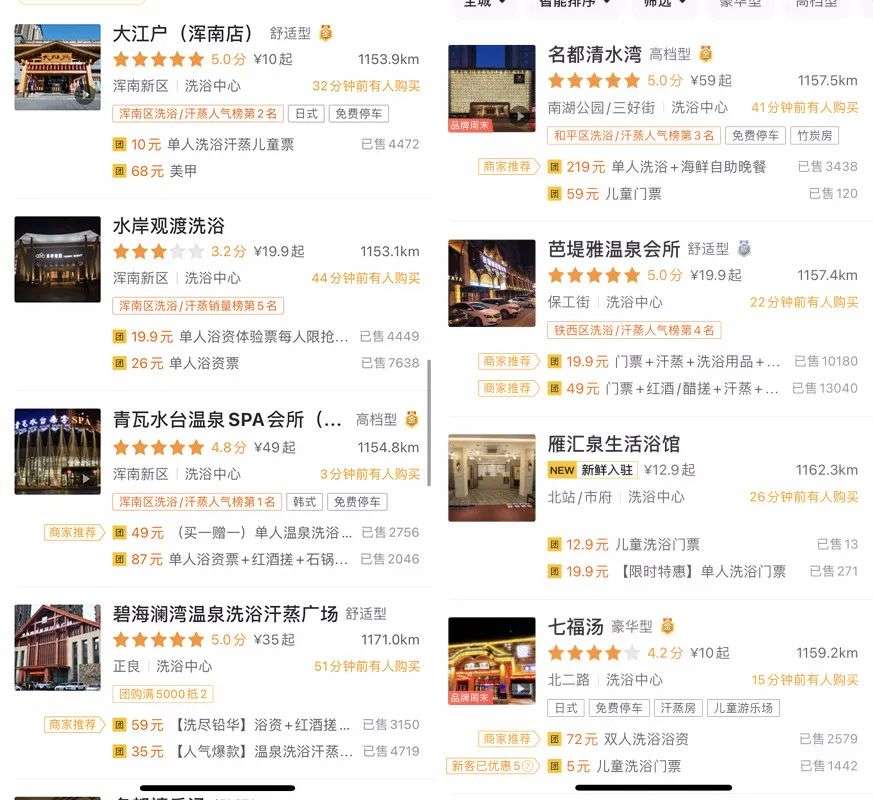
Task: Expand the 智能排序 sort dropdown
Action: click(x=579, y=4)
